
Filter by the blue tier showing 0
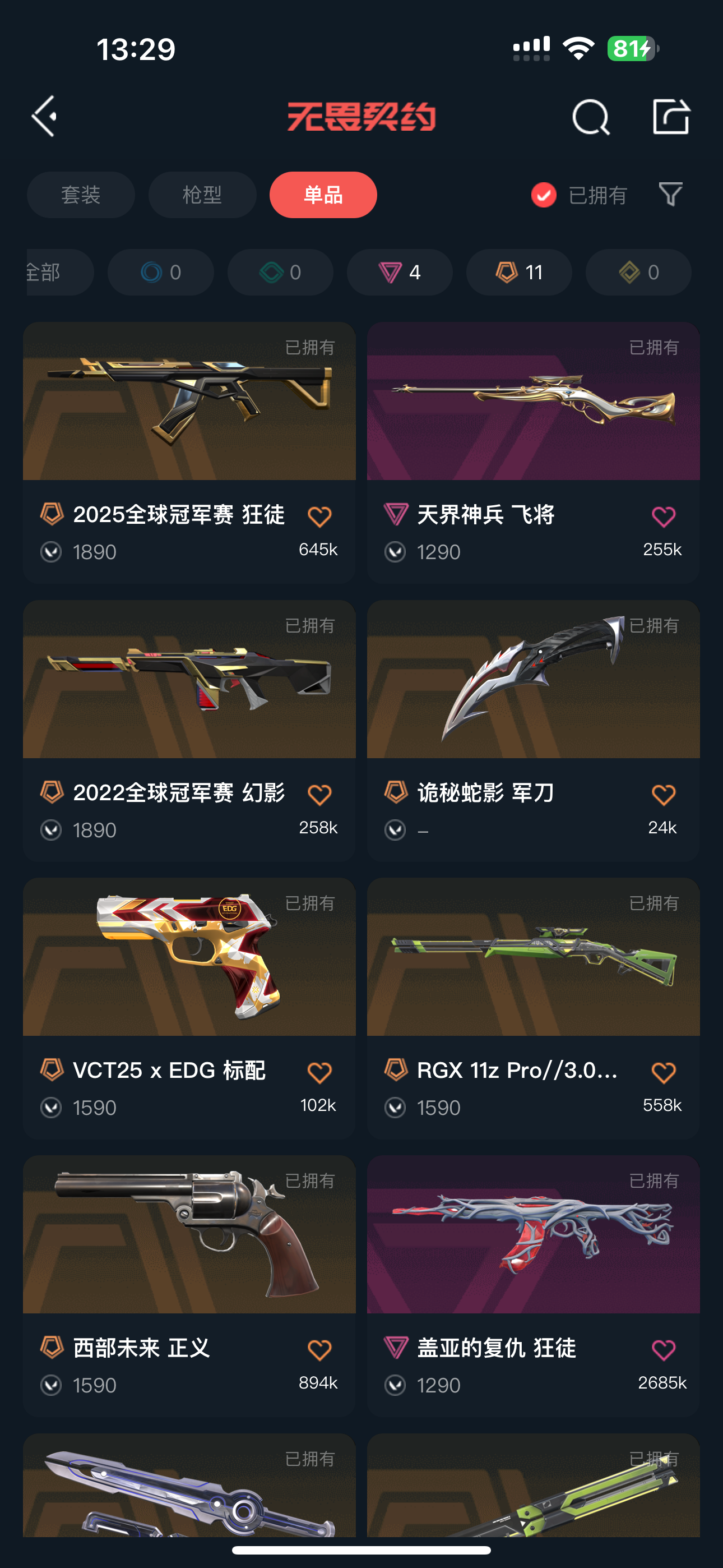pyautogui.click(x=161, y=272)
